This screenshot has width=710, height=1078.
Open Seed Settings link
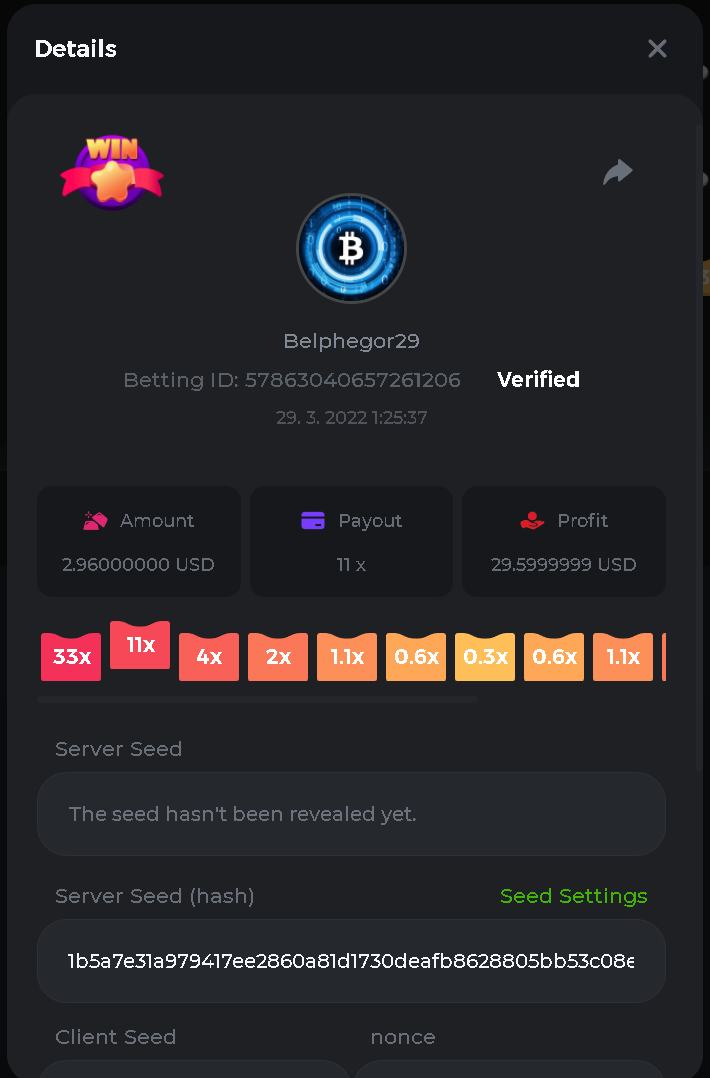pyautogui.click(x=573, y=896)
